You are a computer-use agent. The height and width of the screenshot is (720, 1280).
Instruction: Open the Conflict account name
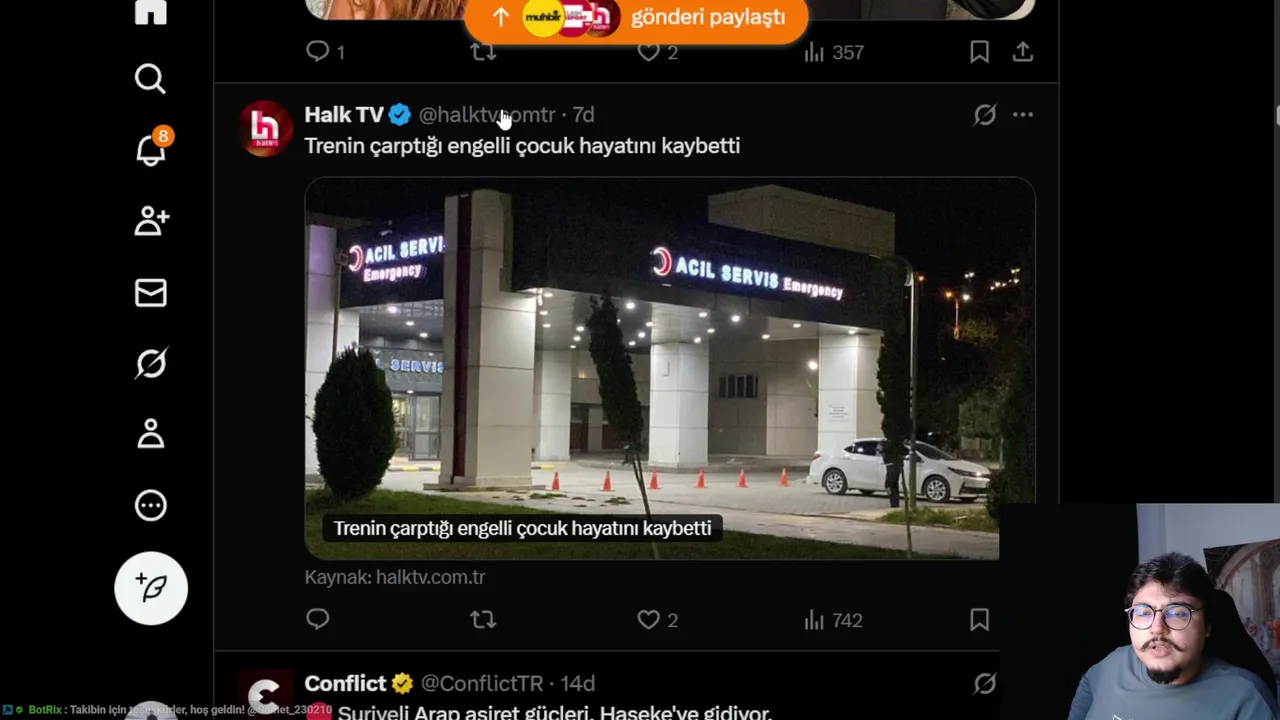click(345, 683)
